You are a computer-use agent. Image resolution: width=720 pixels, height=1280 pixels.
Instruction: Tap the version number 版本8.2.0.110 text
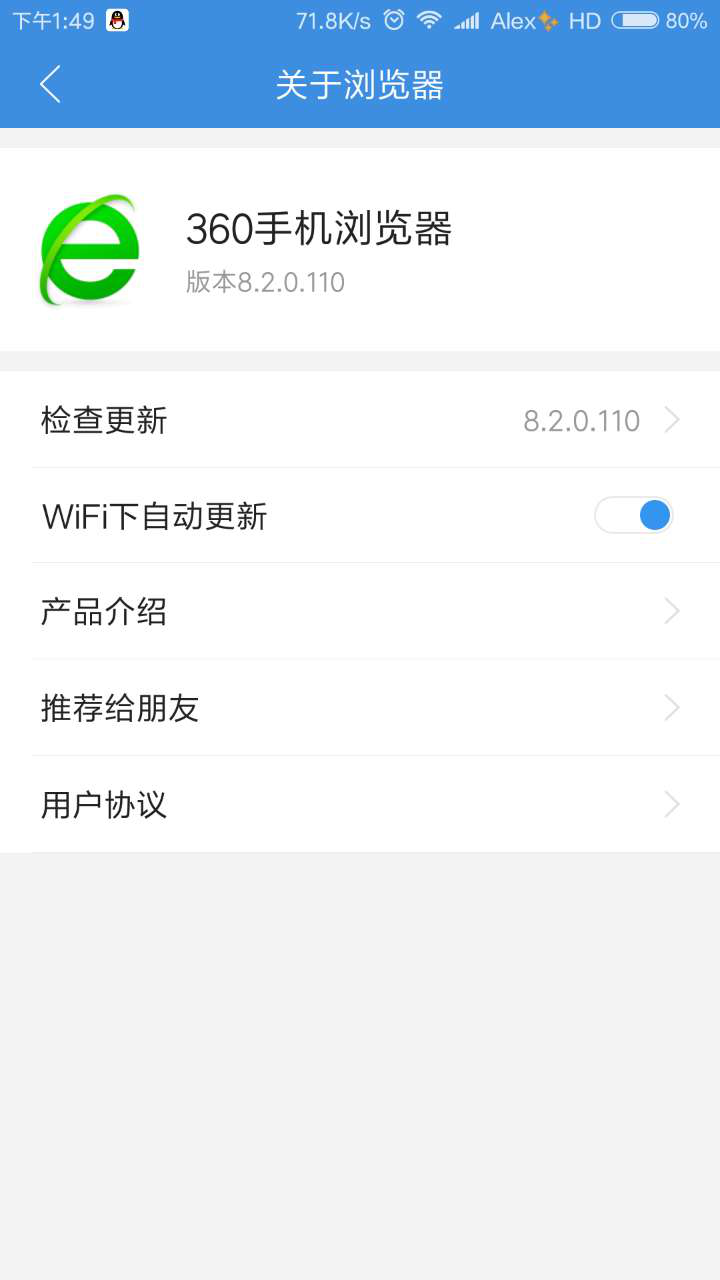pyautogui.click(x=265, y=282)
